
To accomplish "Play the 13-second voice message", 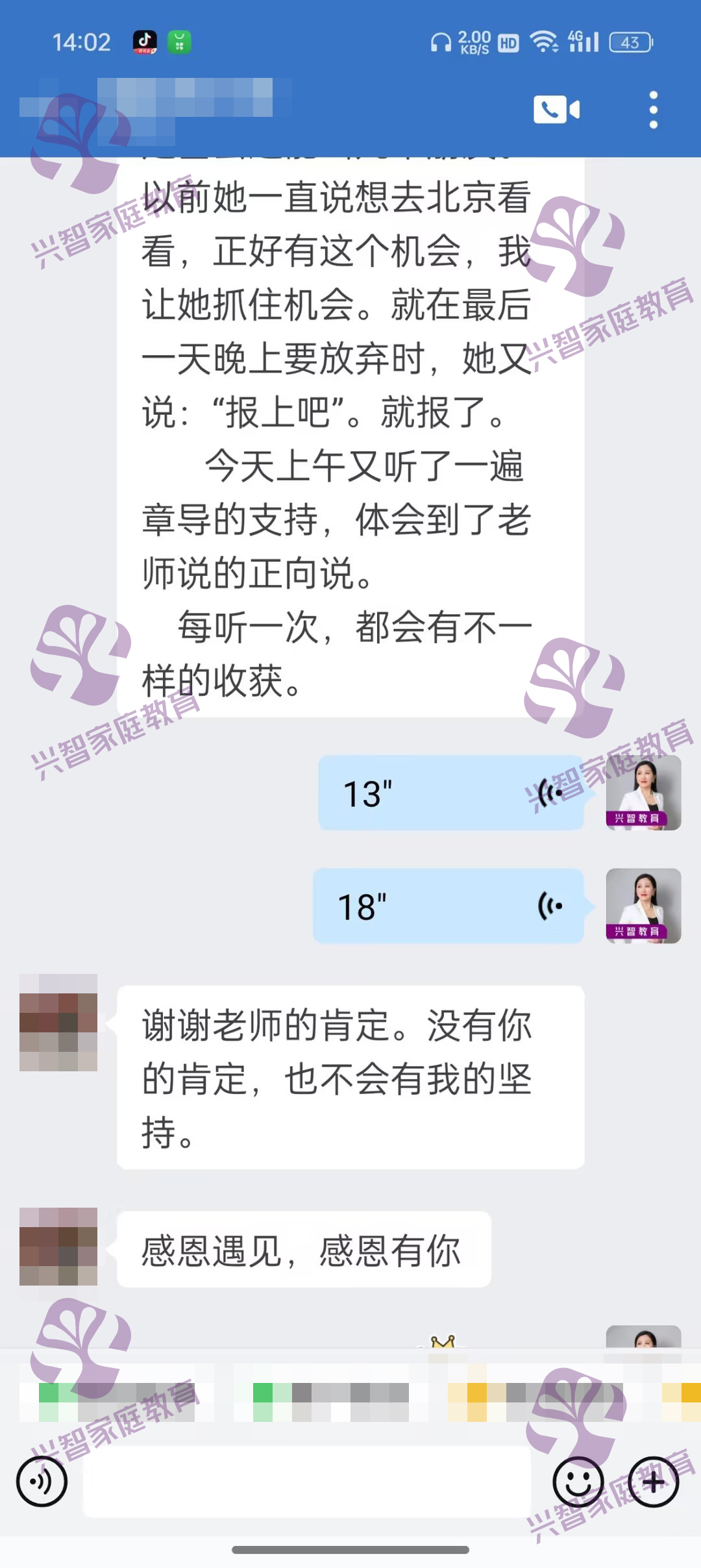I will coord(451,793).
